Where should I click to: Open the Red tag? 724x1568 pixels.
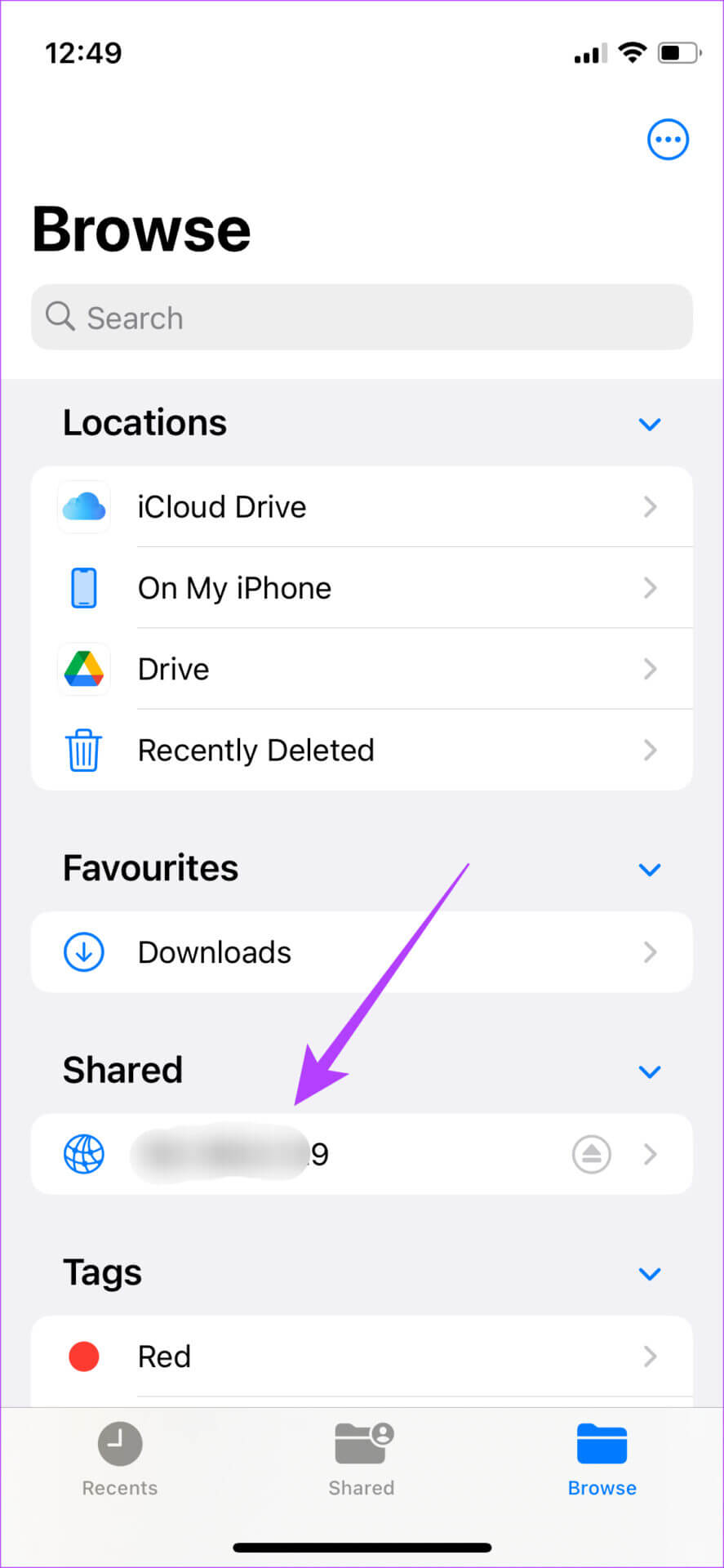[x=362, y=1356]
